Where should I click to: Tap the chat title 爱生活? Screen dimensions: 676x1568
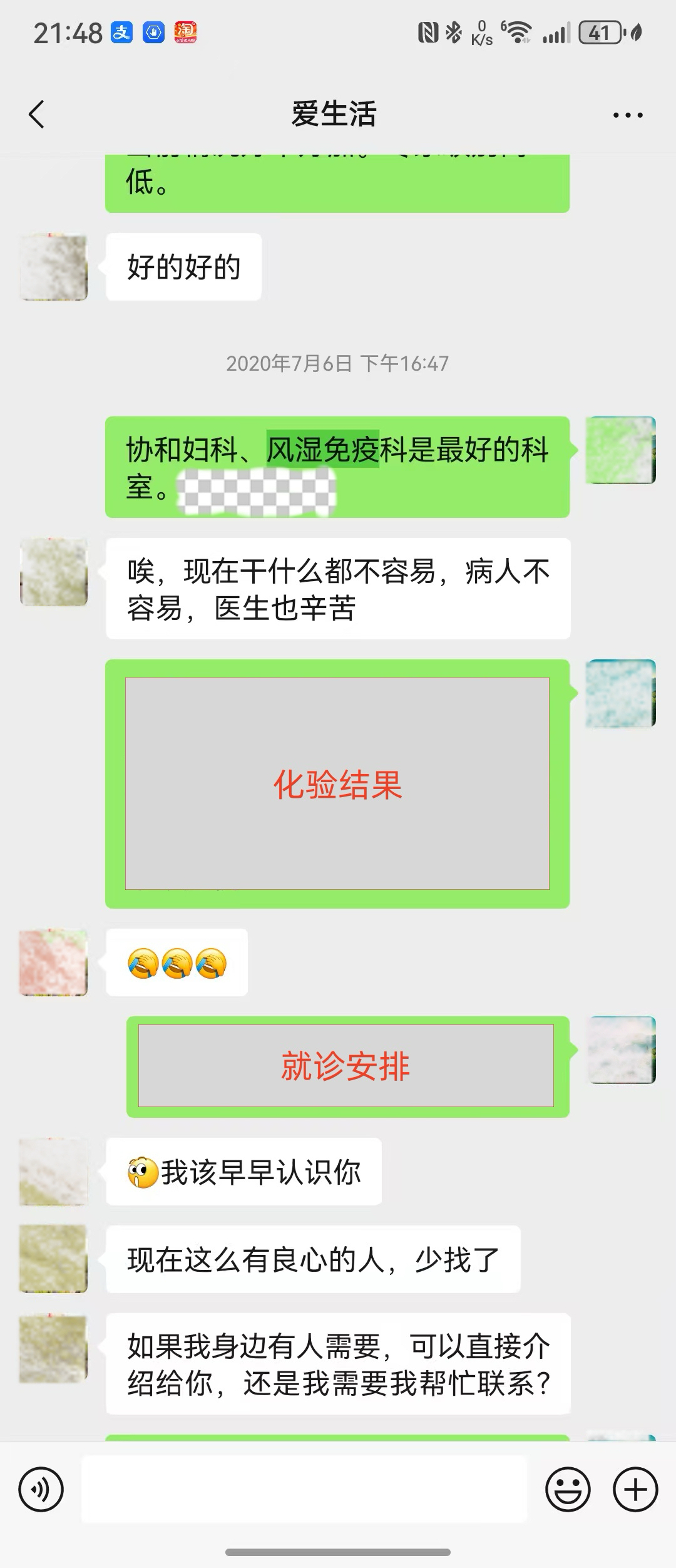pos(336,115)
